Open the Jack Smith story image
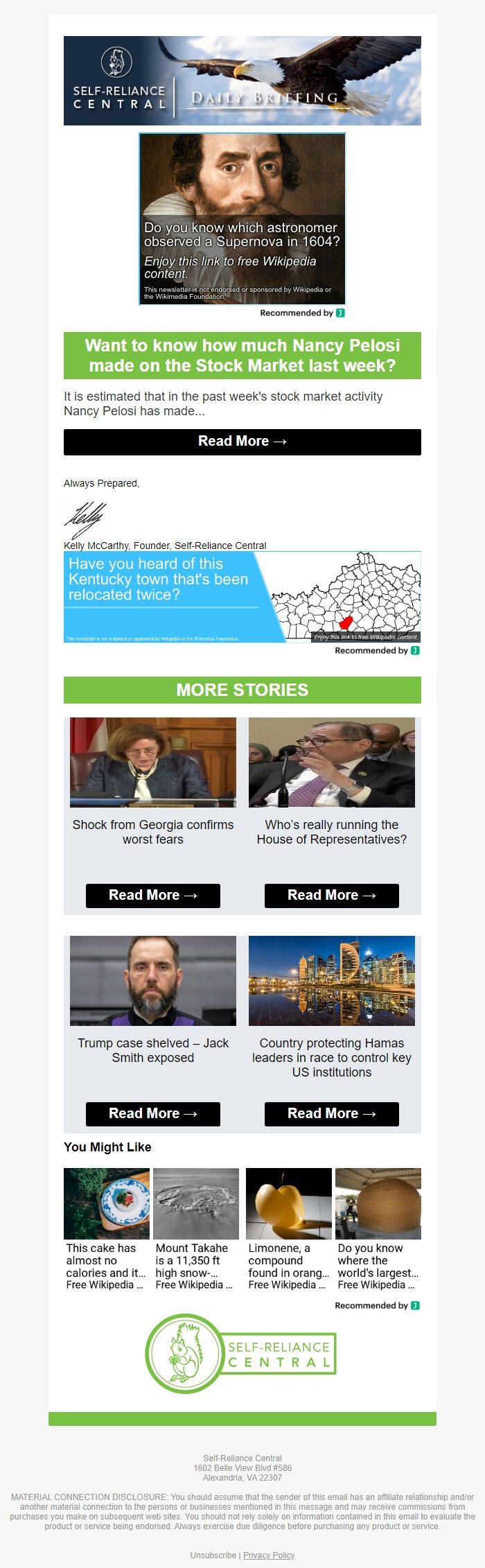Viewport: 485px width, 1568px height. pyautogui.click(x=152, y=980)
